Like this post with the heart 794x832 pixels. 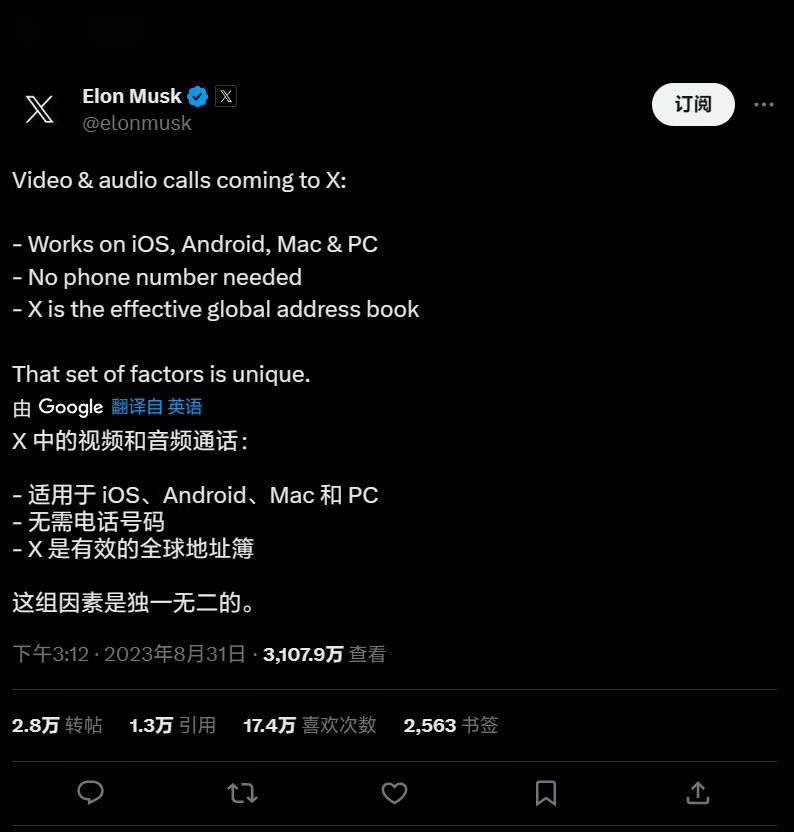(394, 793)
